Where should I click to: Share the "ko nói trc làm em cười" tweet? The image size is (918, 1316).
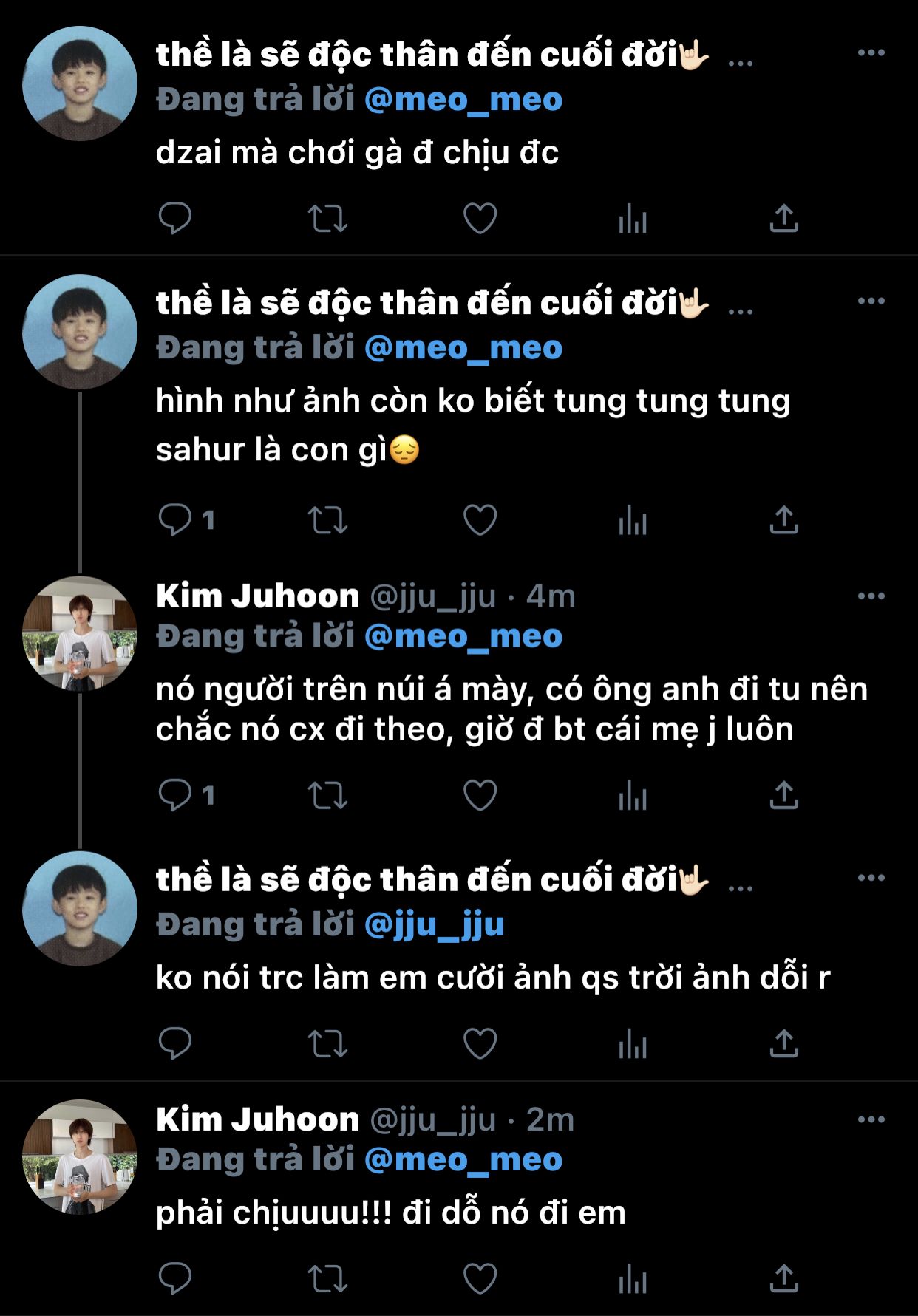point(783,1043)
